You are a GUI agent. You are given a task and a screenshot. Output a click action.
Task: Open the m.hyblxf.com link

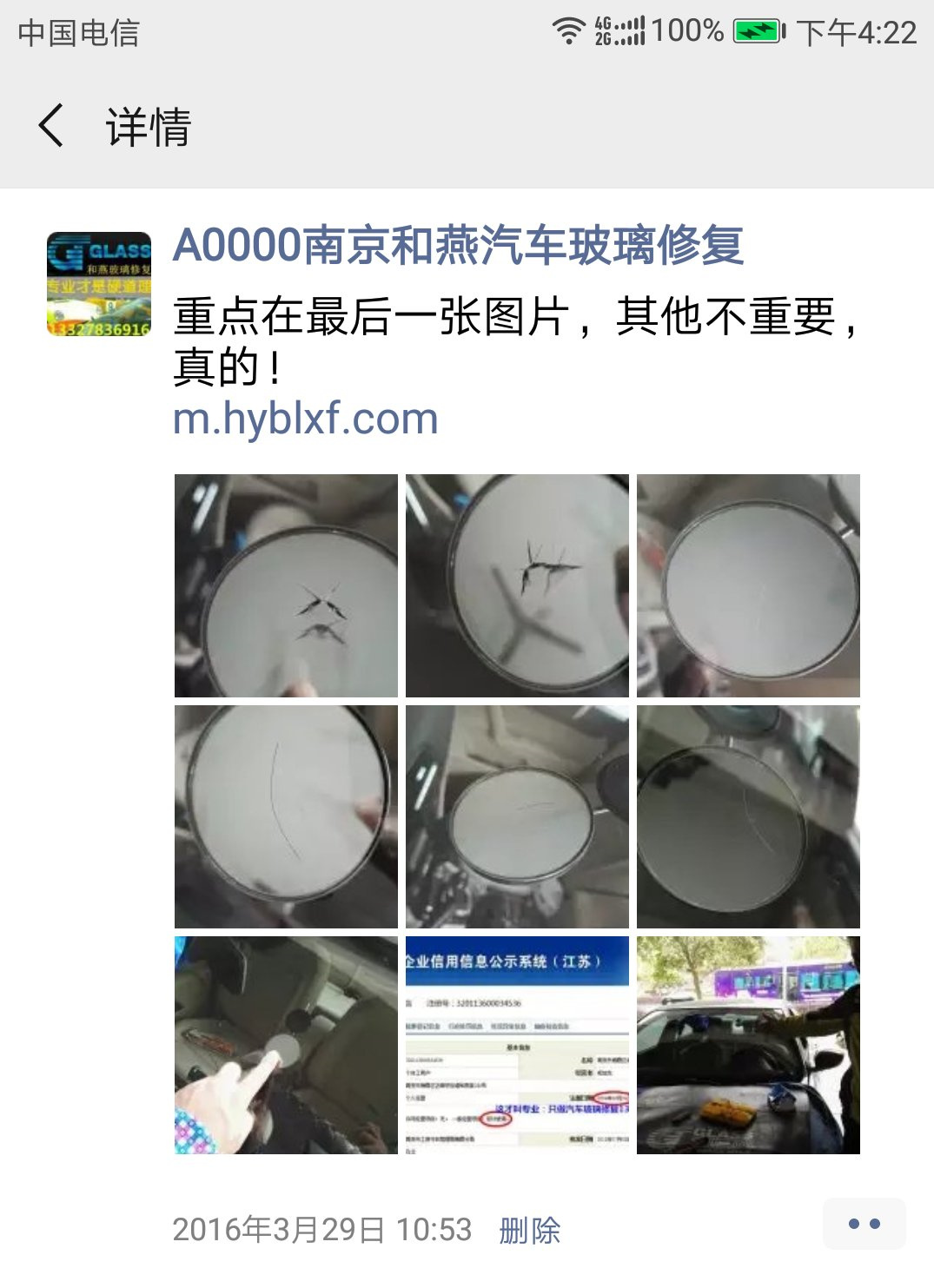click(x=305, y=419)
